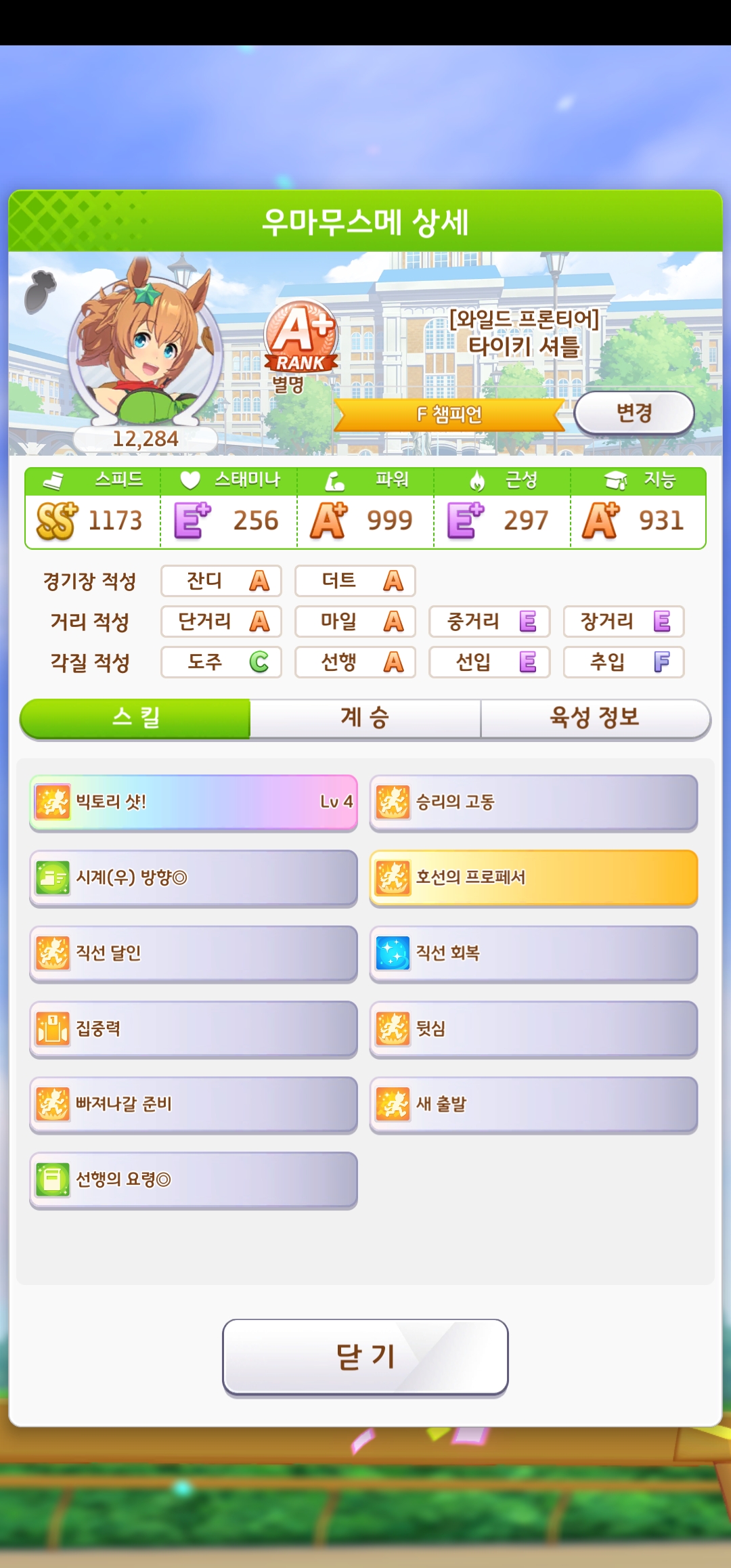The image size is (731, 1568).
Task: View the 직선 달인 skill info
Action: (x=194, y=953)
